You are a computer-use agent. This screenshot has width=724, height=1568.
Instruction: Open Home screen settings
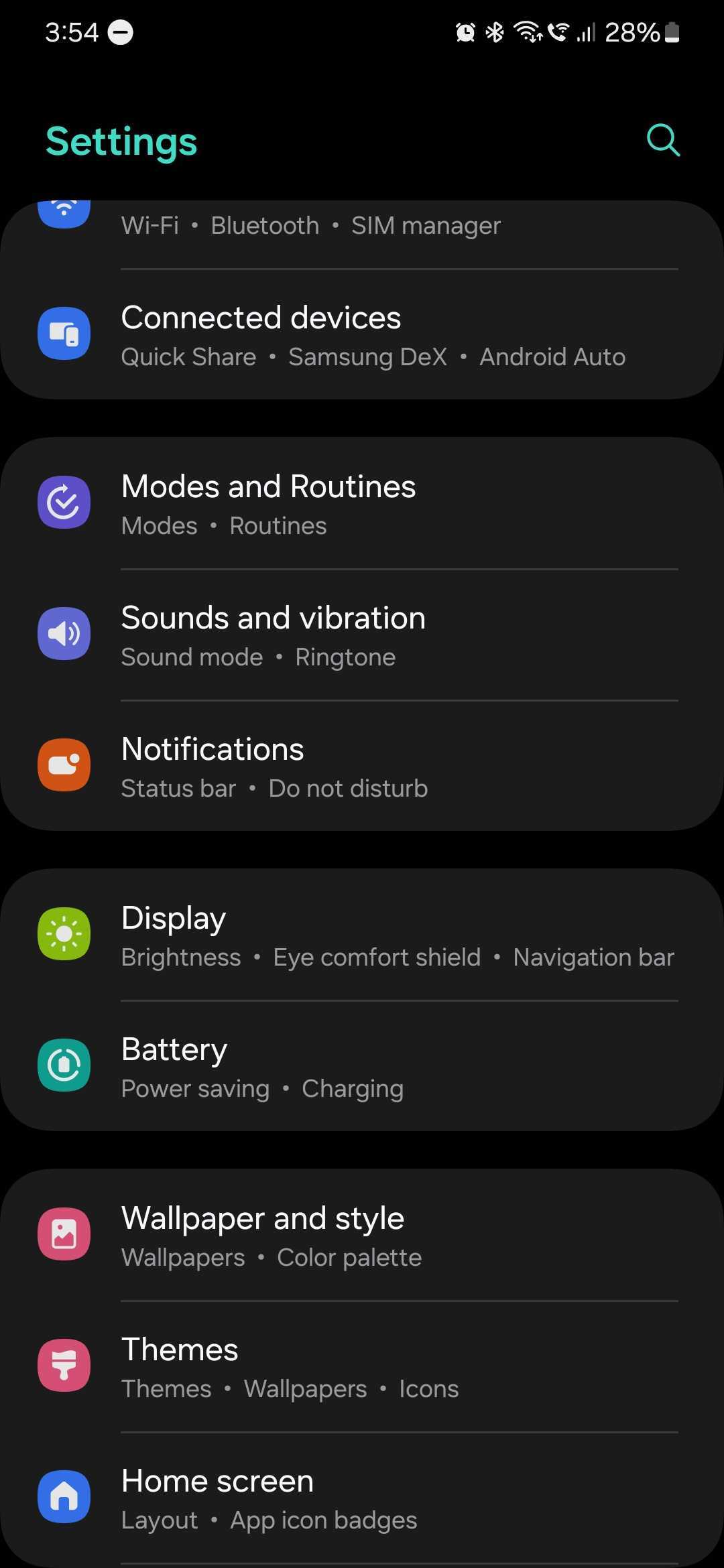pos(362,1498)
